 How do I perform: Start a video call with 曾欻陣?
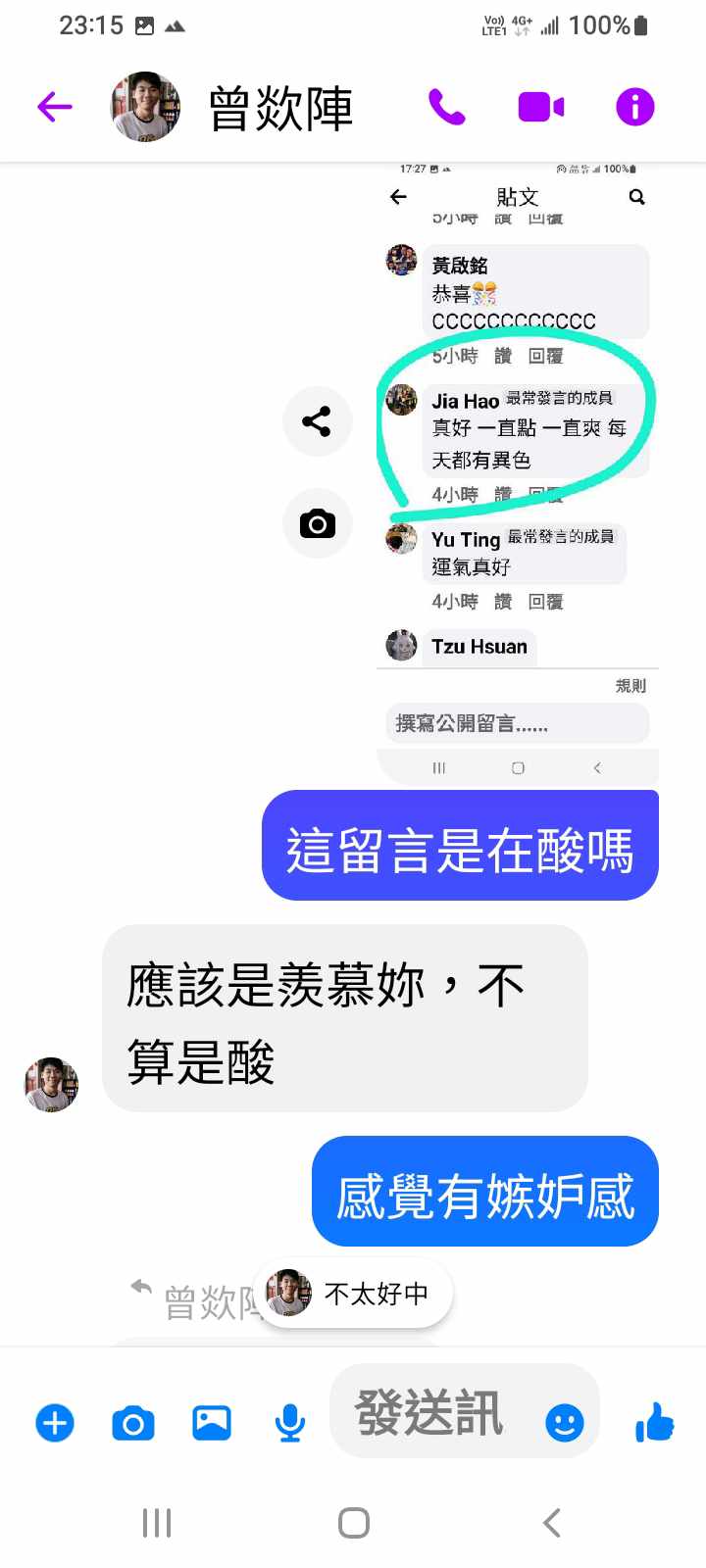540,107
